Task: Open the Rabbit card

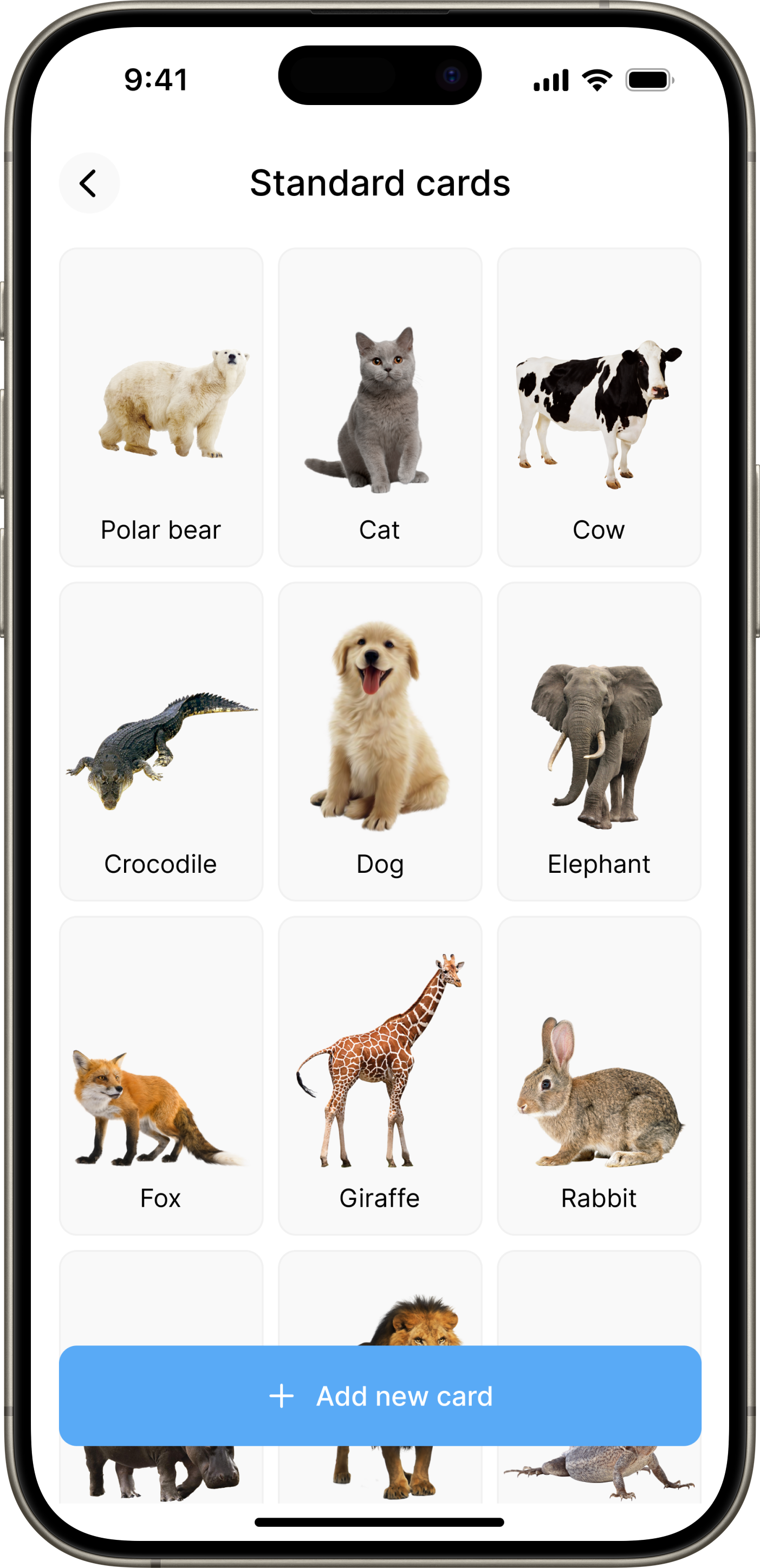Action: point(599,1076)
